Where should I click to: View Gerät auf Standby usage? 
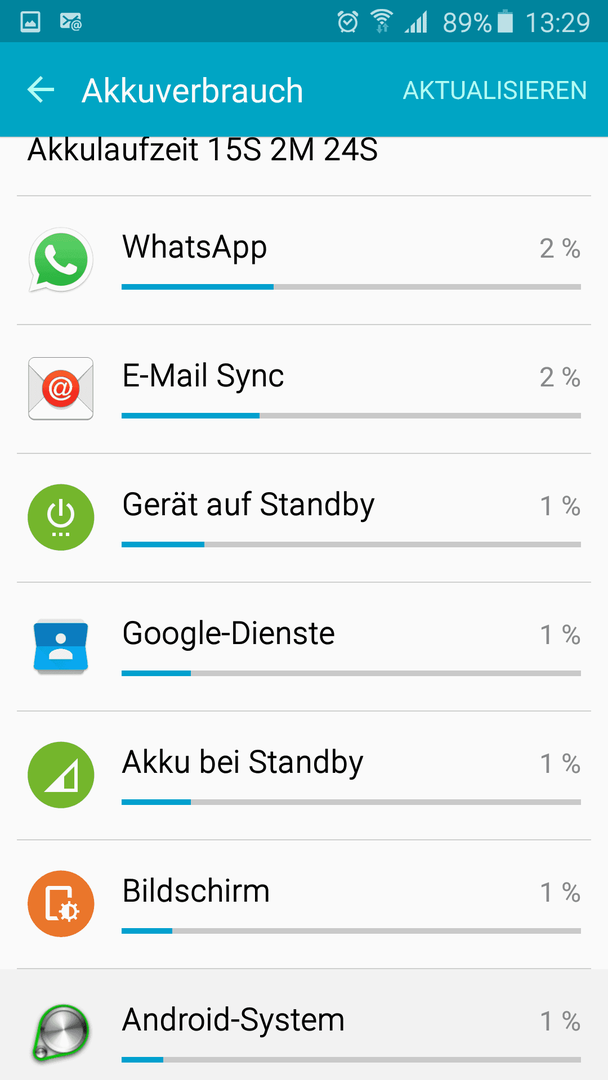pos(304,518)
